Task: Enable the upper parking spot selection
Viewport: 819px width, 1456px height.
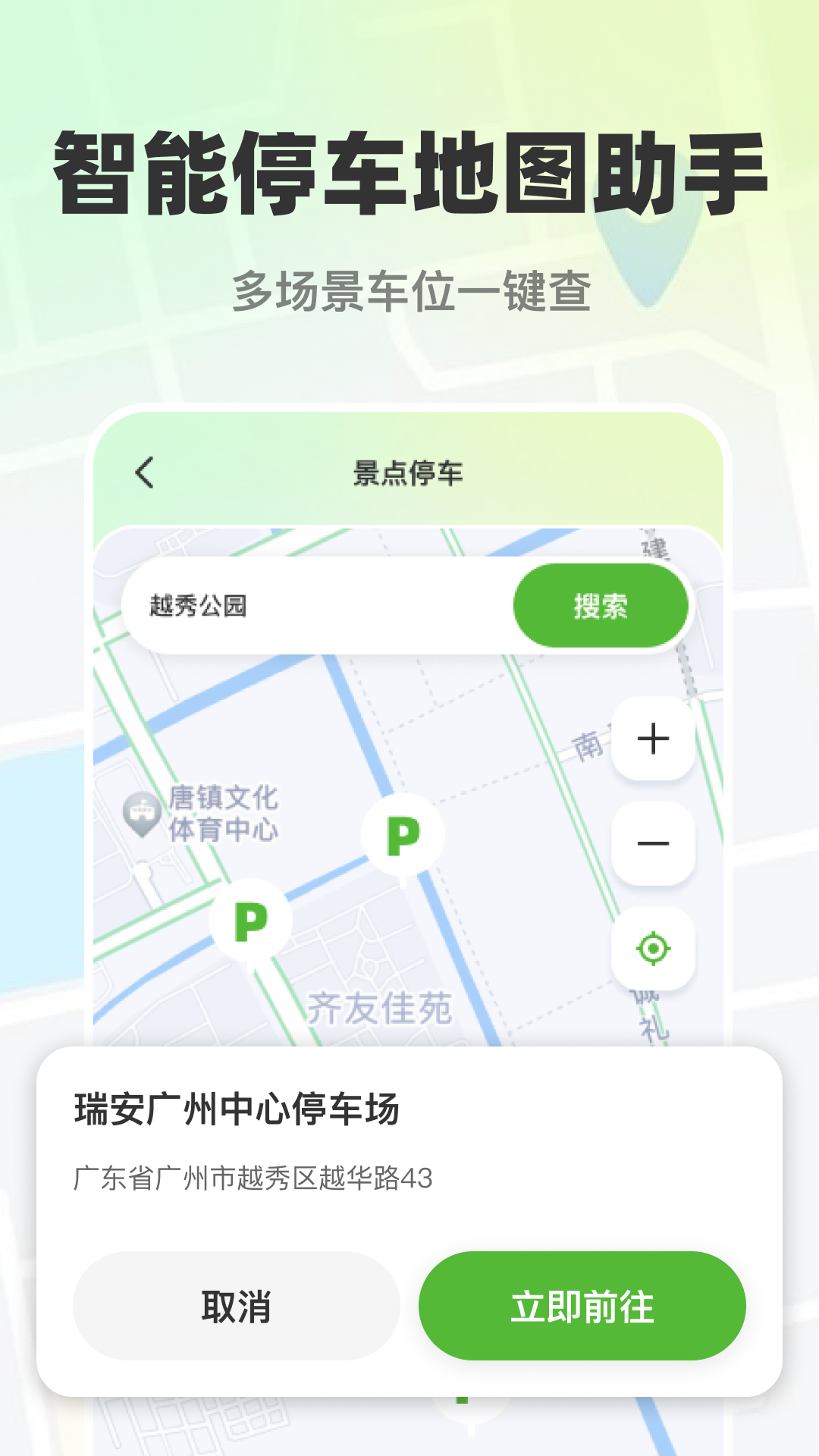Action: click(403, 834)
